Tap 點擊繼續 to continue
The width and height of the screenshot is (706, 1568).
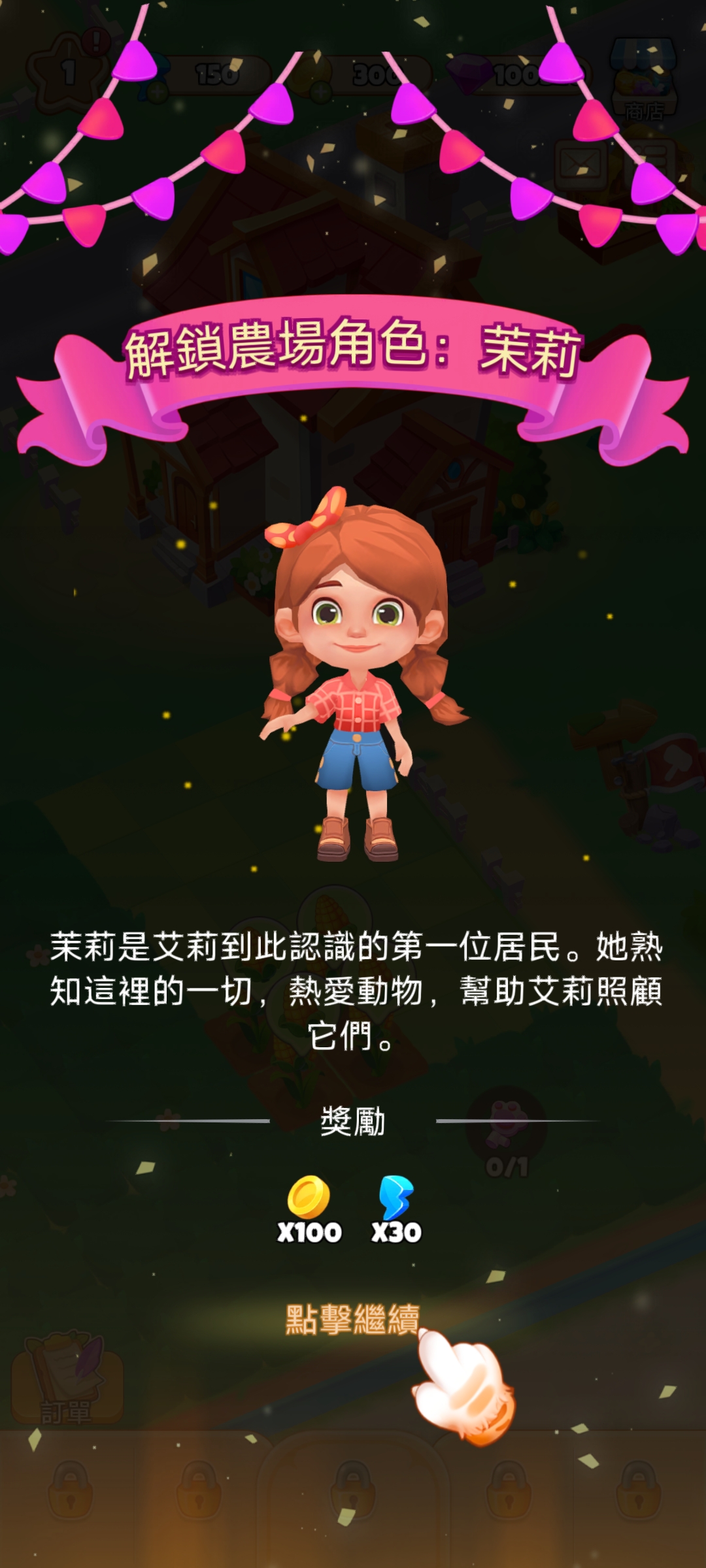(x=352, y=1319)
